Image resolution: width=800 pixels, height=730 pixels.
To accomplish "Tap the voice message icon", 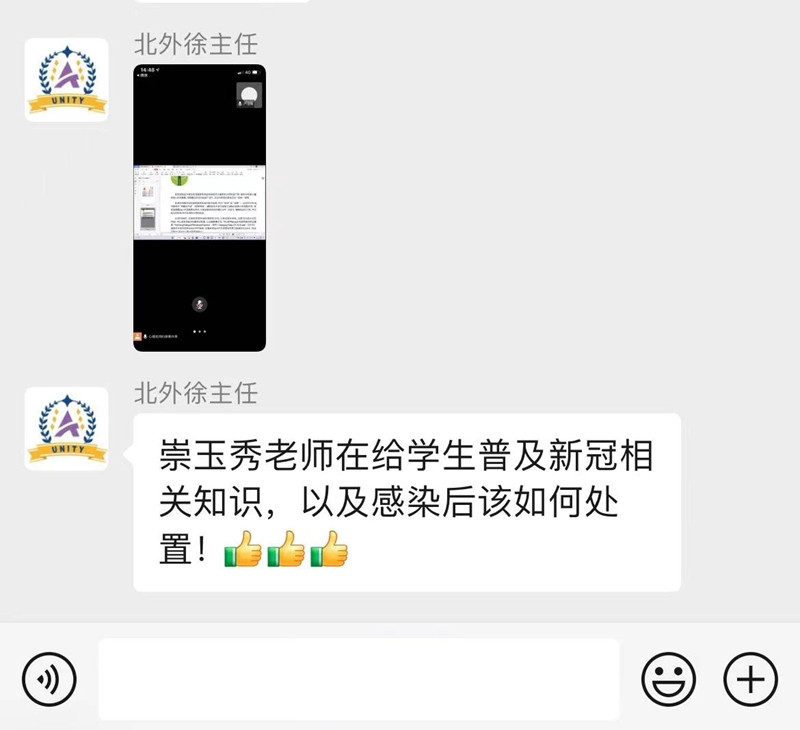I will (x=49, y=679).
